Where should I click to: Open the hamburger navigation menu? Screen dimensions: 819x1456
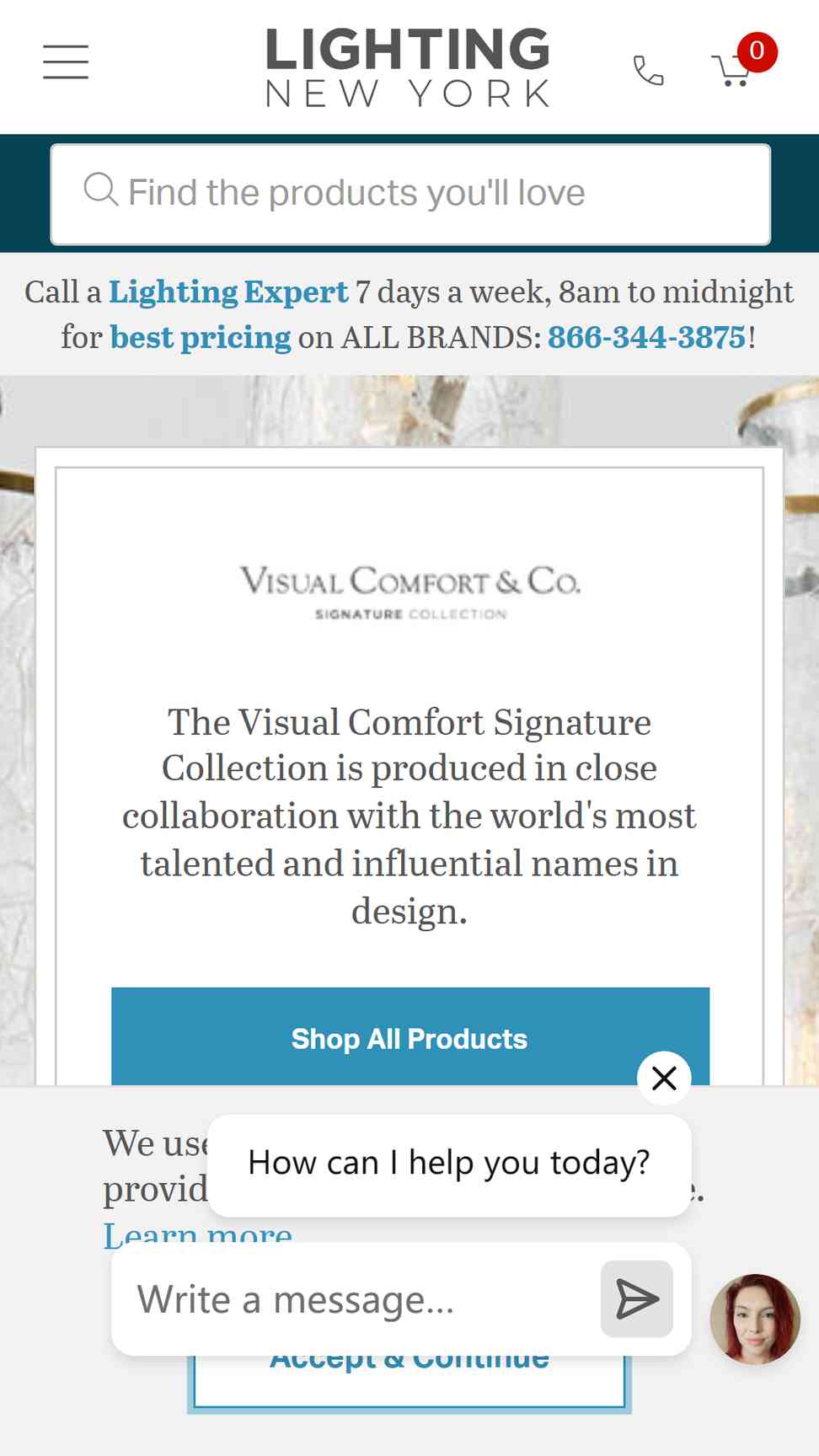click(66, 62)
